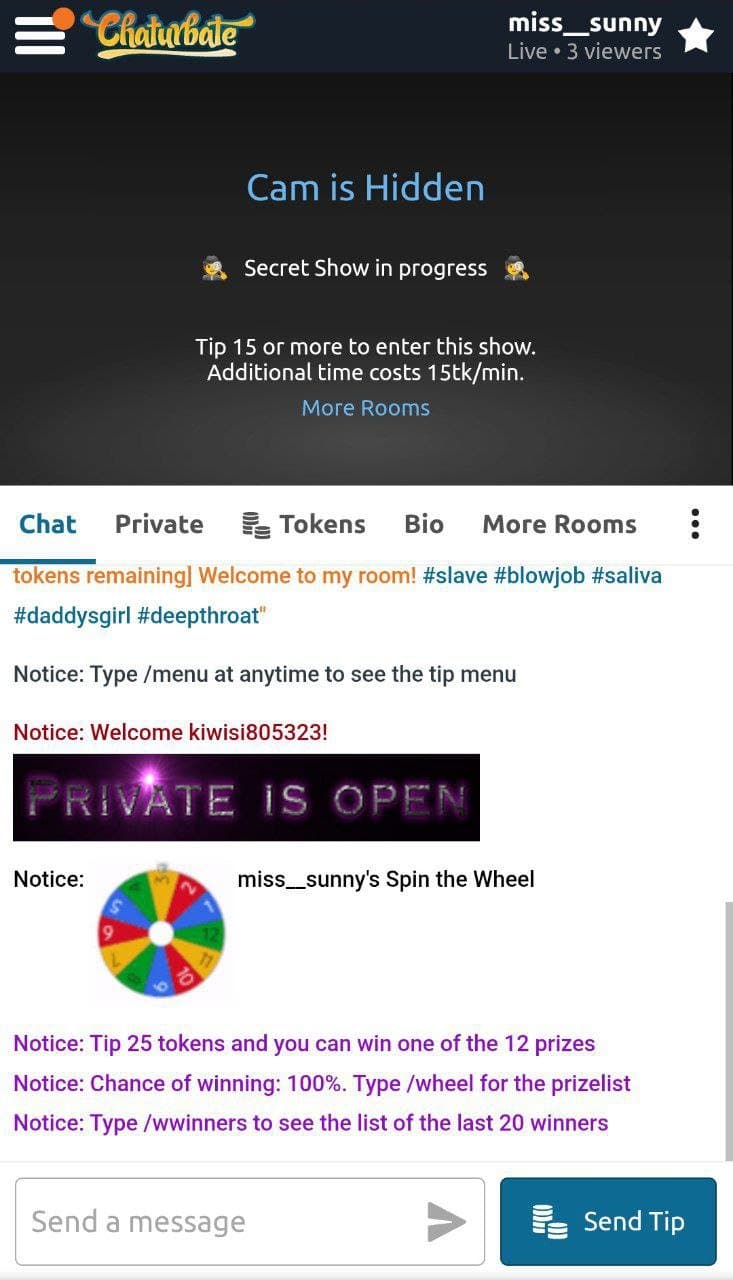Go to the Chaturbate home logo
This screenshot has width=733, height=1280.
tap(168, 34)
